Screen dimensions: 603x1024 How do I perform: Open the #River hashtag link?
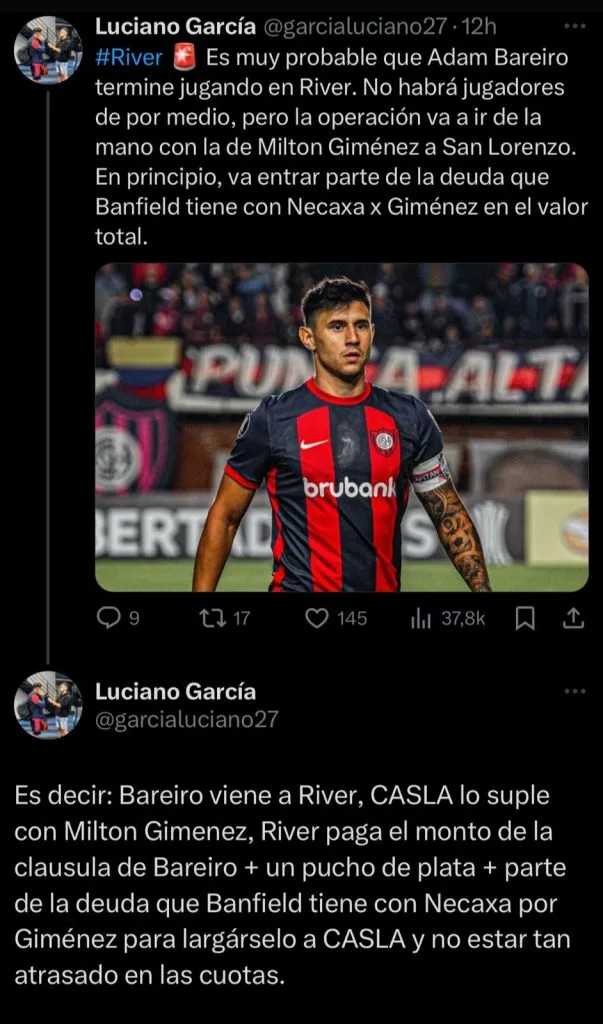pos(128,57)
